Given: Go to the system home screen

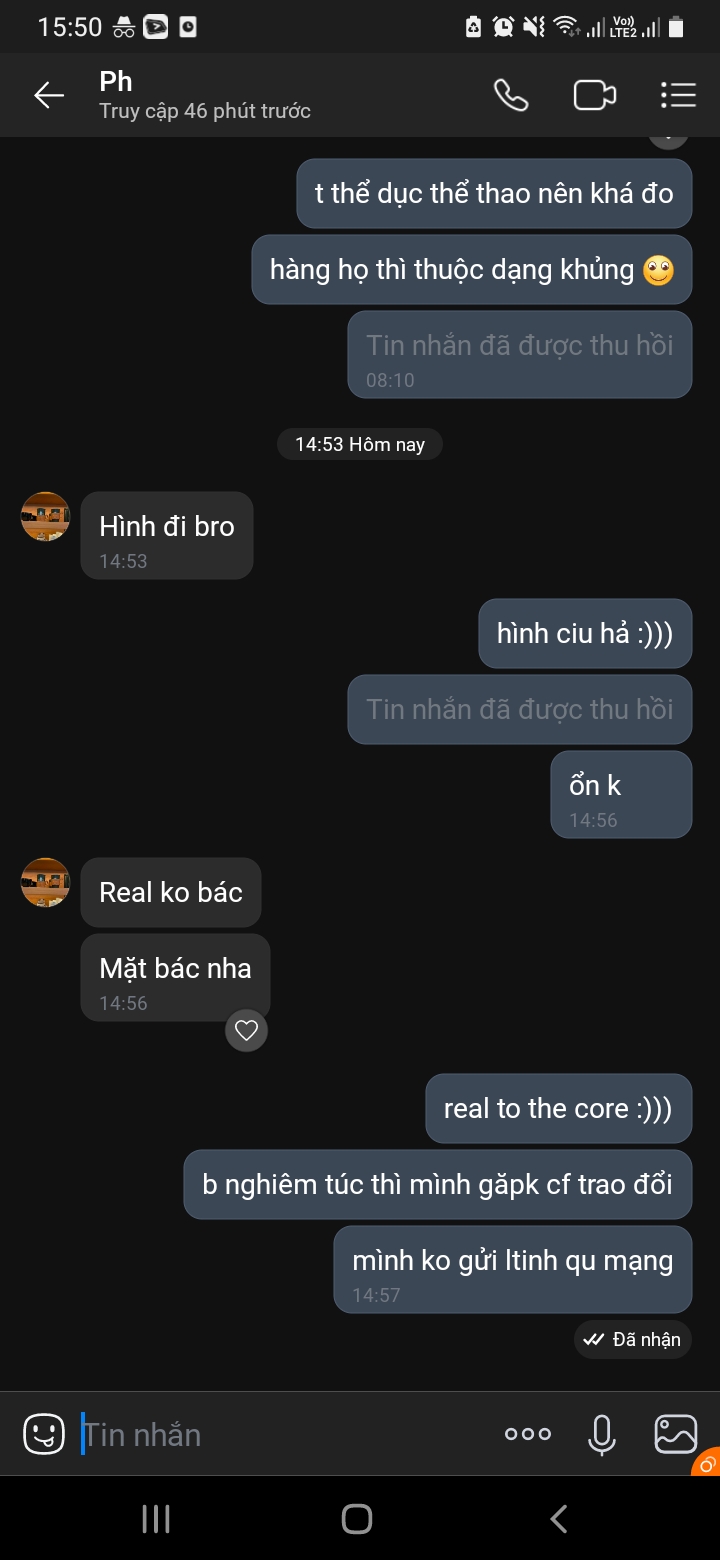Looking at the screenshot, I should tap(357, 1519).
